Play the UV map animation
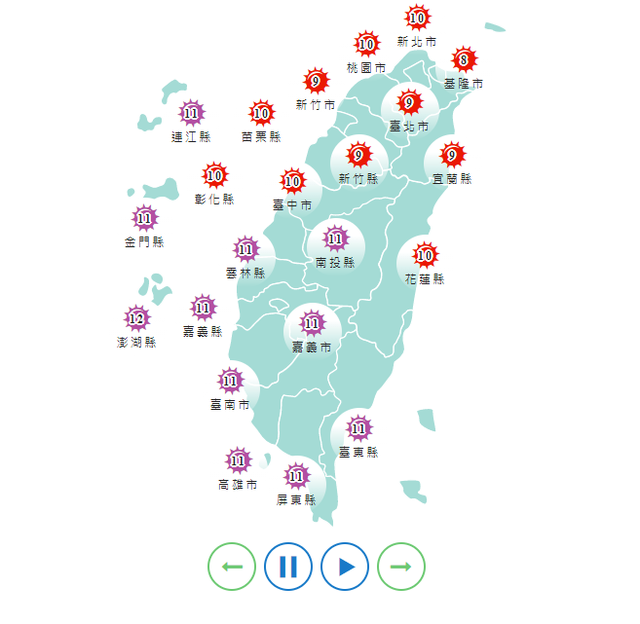This screenshot has width=640, height=624. tap(345, 567)
